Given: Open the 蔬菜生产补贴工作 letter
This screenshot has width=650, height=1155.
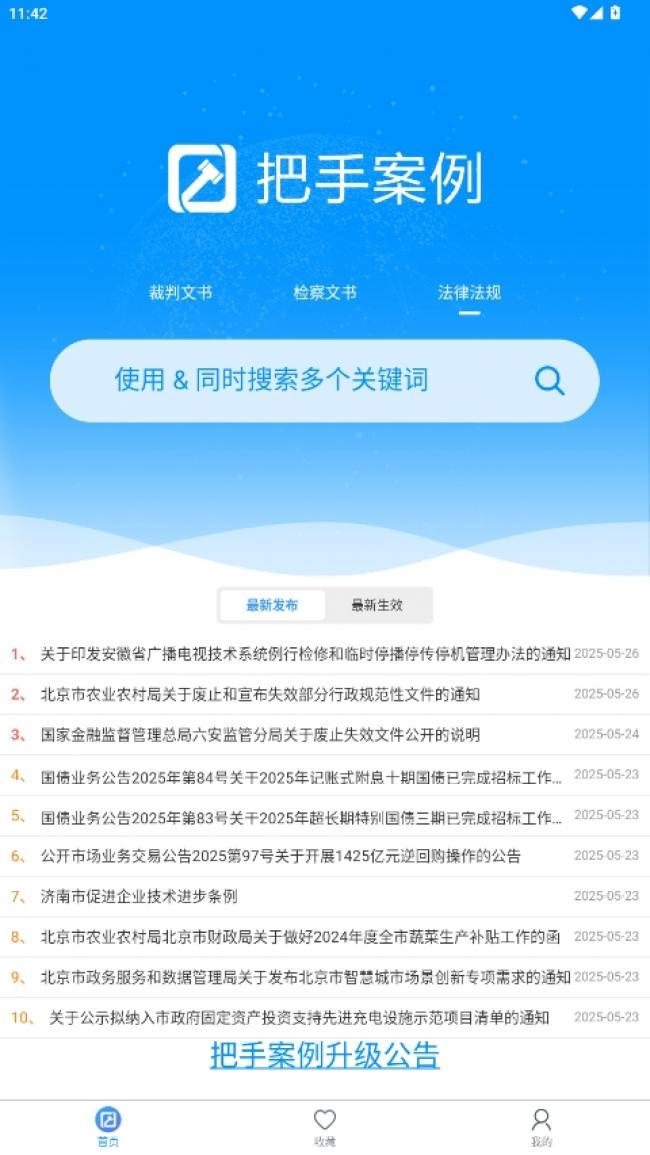Looking at the screenshot, I should 300,937.
